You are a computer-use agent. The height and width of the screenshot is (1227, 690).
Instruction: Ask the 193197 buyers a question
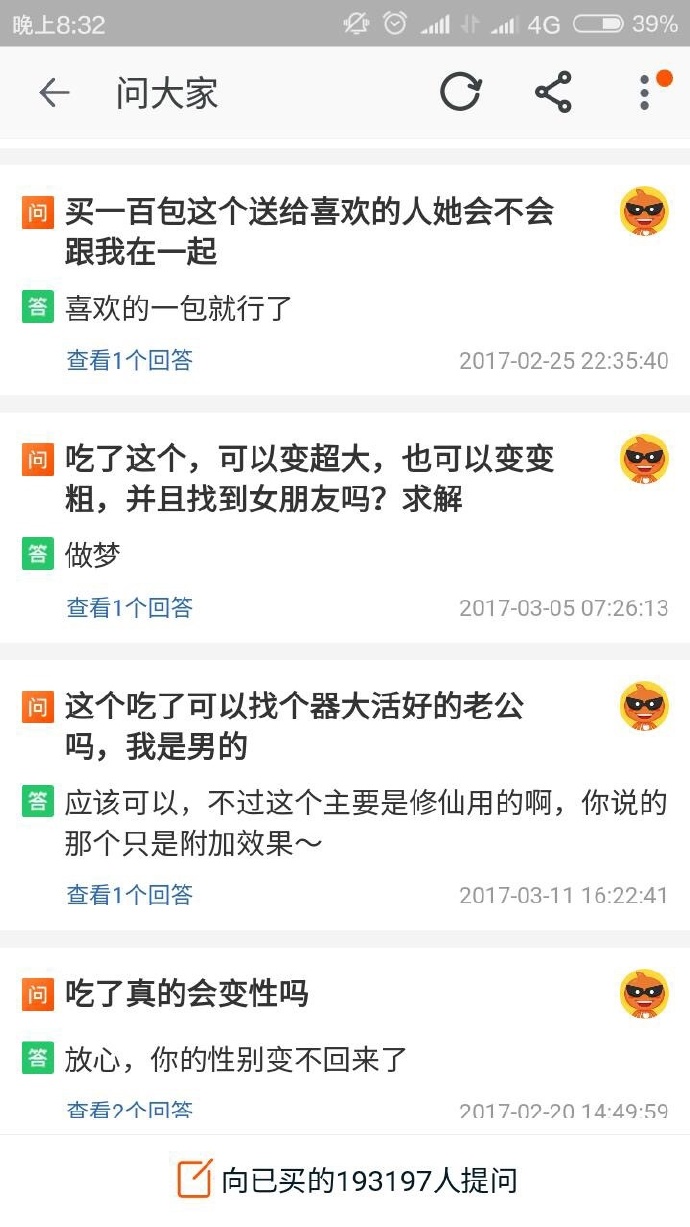[347, 1180]
